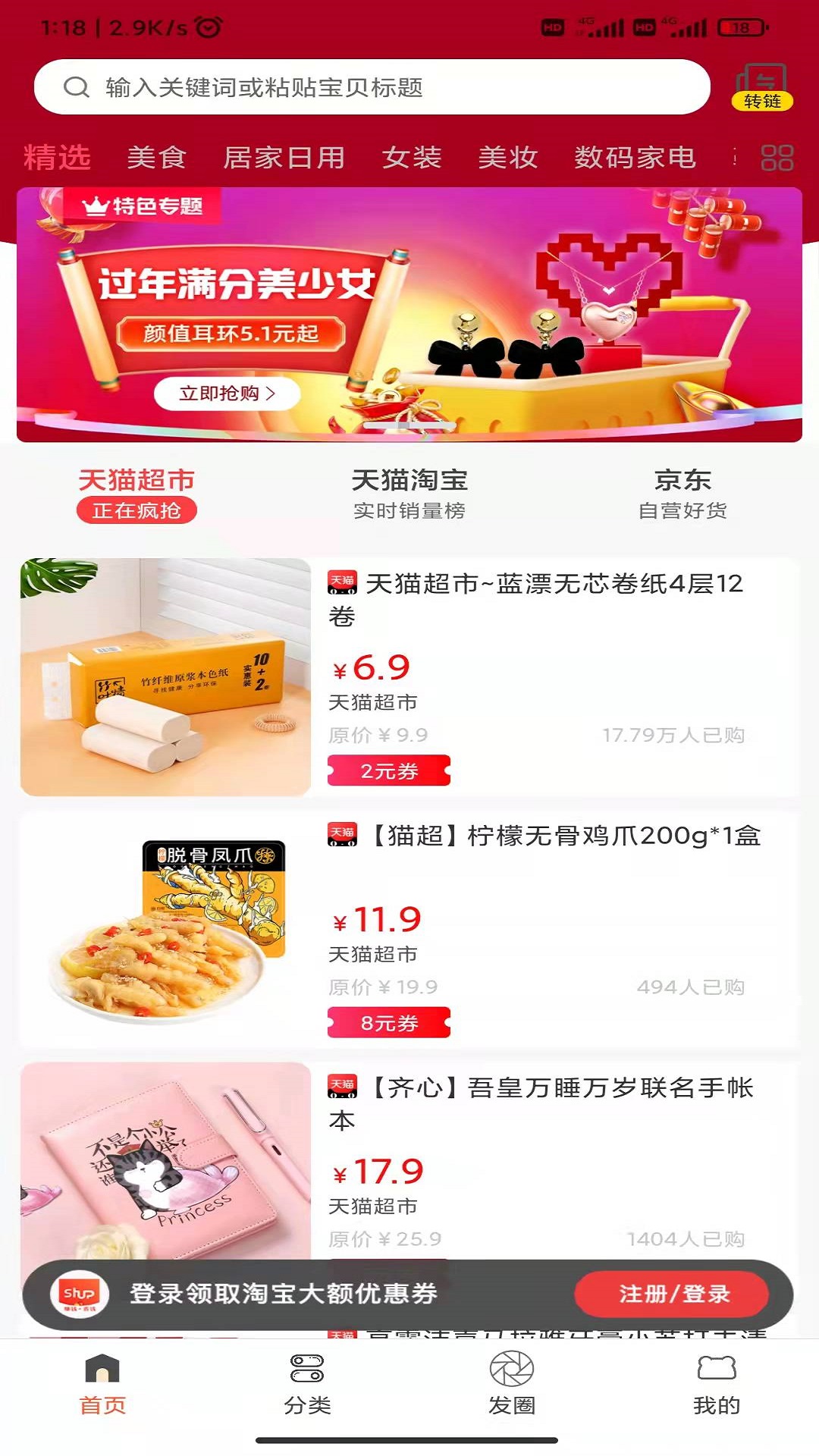The width and height of the screenshot is (819, 1456).
Task: Tap the search magnifier icon in search bar
Action: (74, 86)
